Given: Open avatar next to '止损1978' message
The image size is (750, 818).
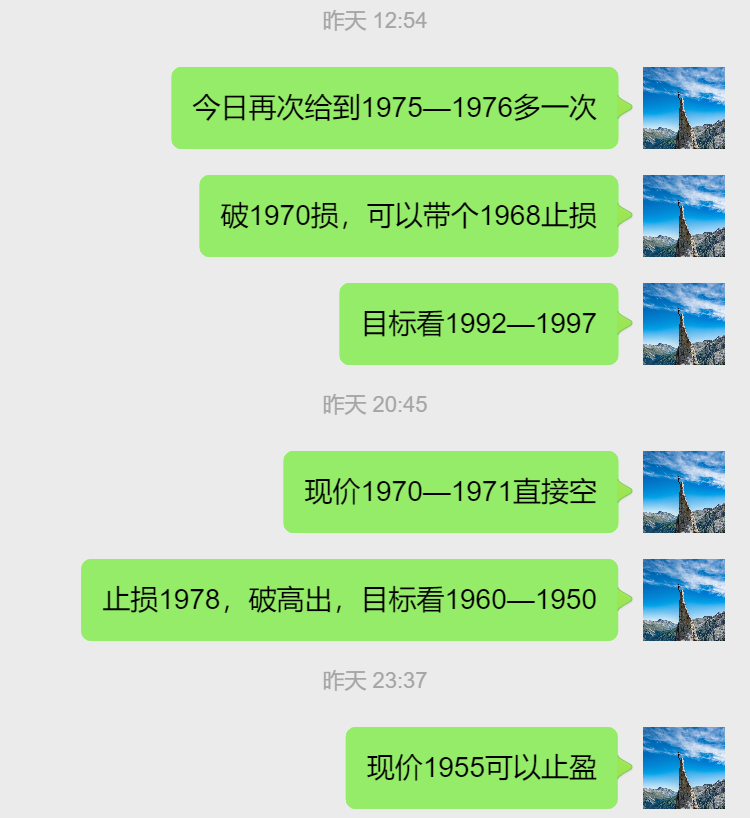Looking at the screenshot, I should pos(683,600).
